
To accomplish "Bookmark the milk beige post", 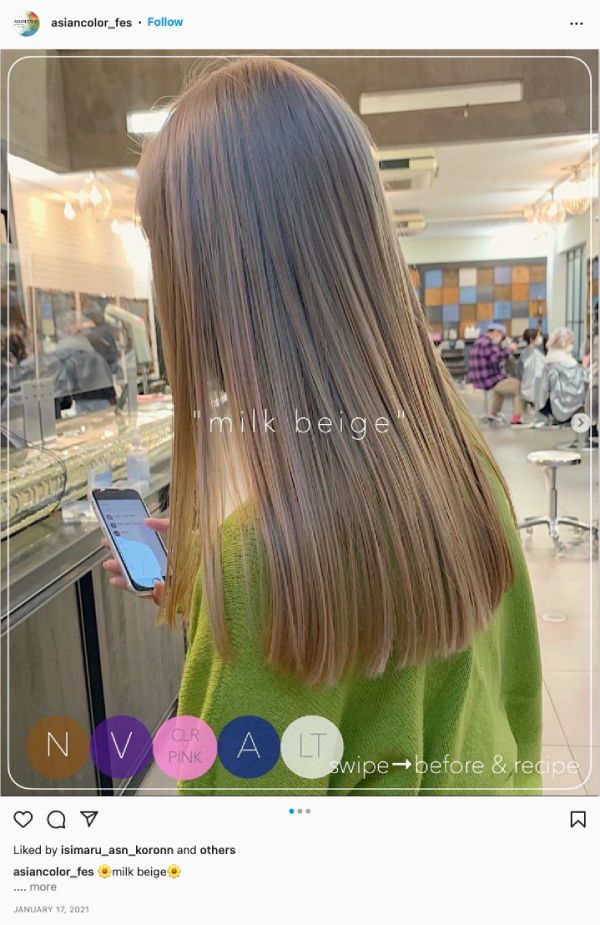I will (x=577, y=819).
